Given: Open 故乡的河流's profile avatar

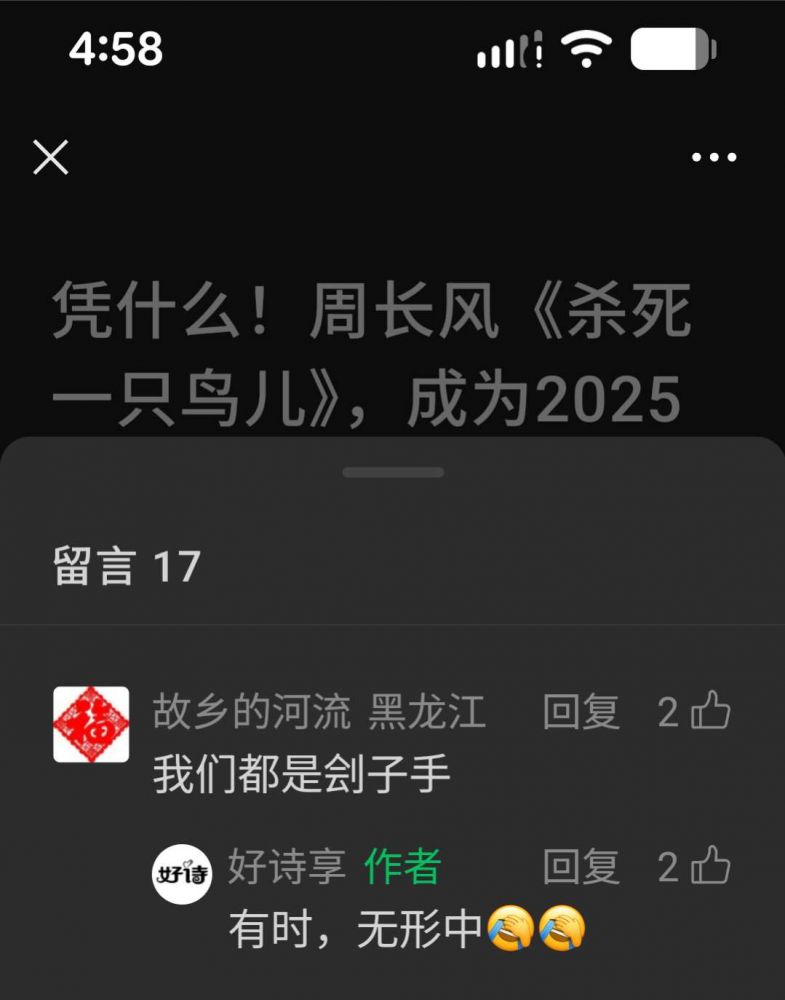Looking at the screenshot, I should tap(91, 724).
